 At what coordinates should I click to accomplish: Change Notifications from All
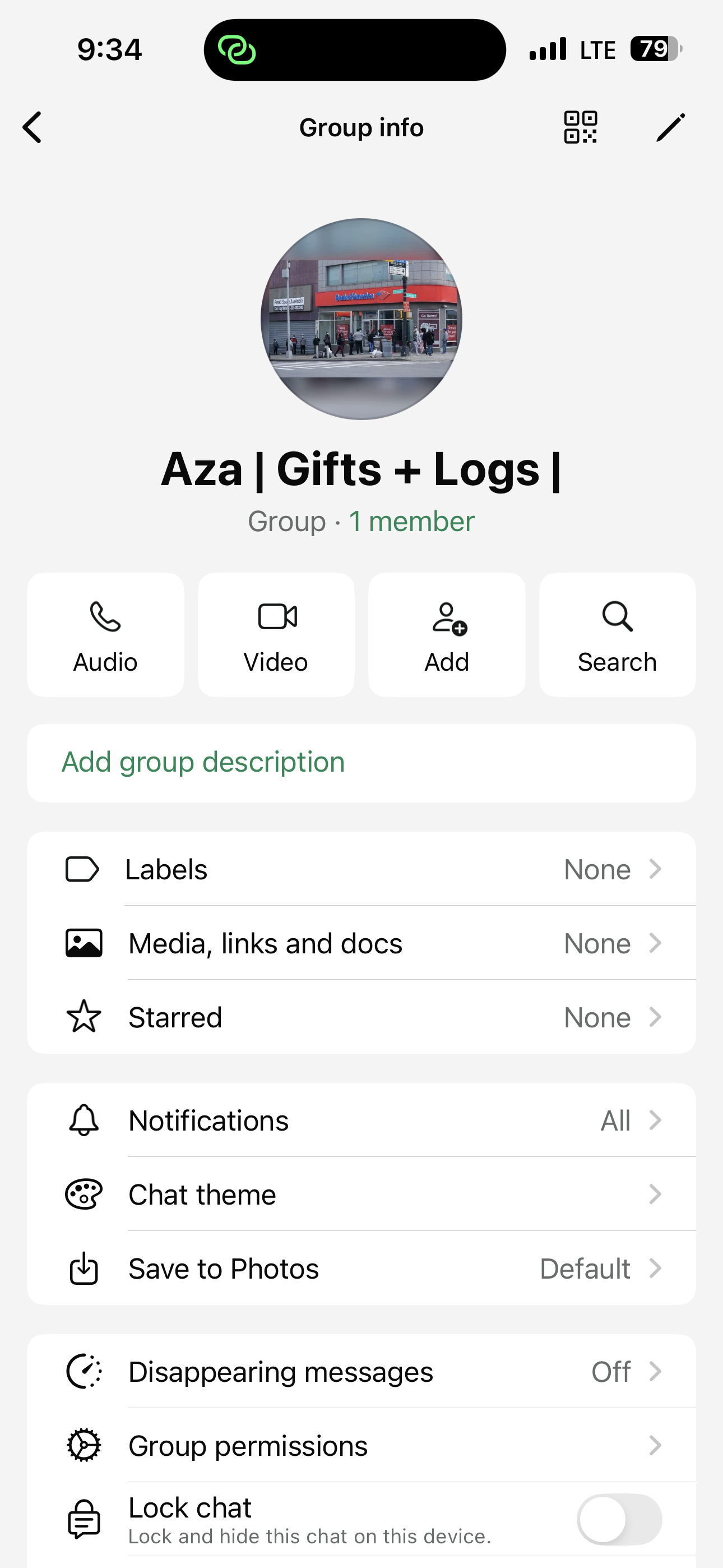pyautogui.click(x=361, y=1120)
